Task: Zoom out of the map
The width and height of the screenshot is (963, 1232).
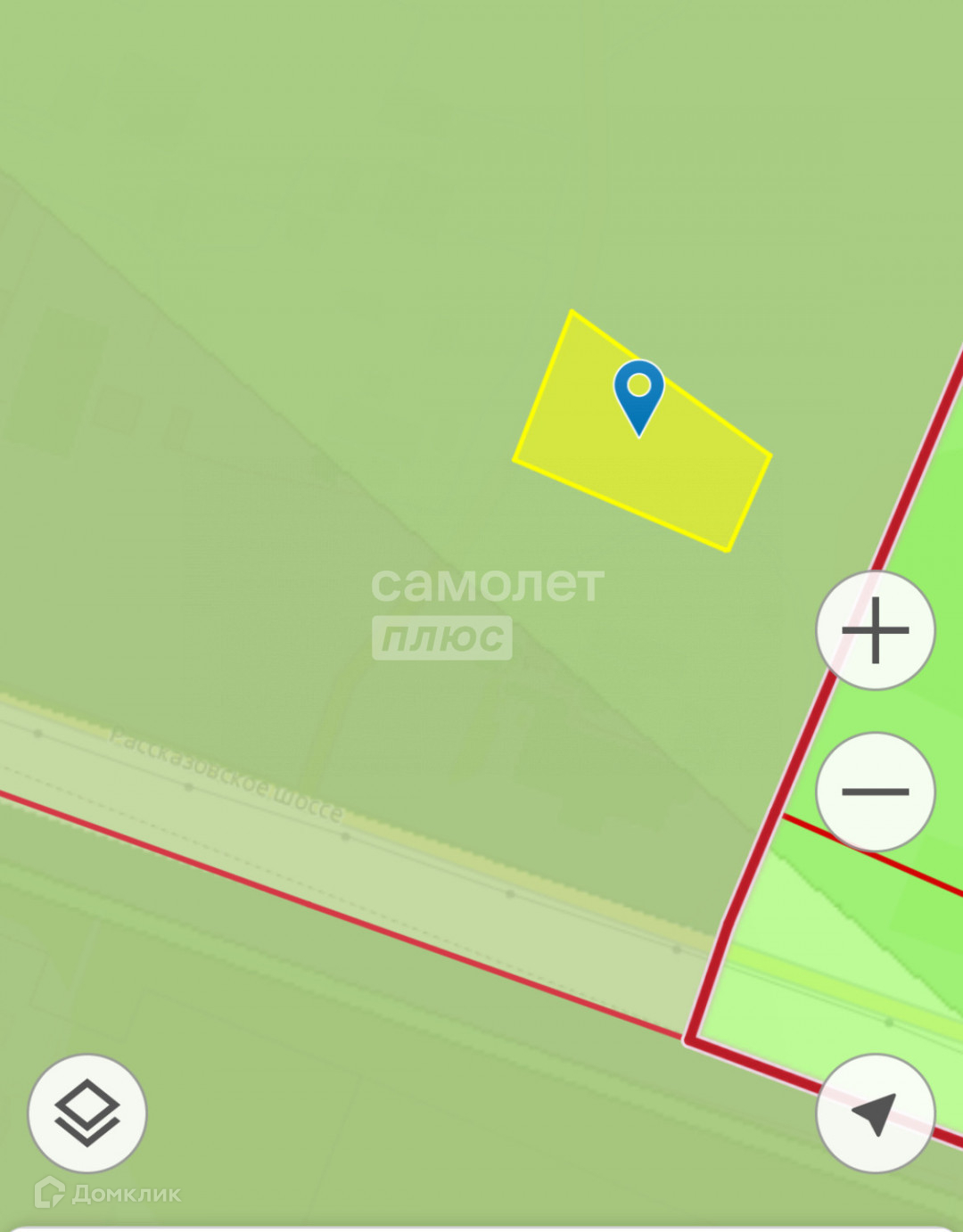Action: click(875, 792)
